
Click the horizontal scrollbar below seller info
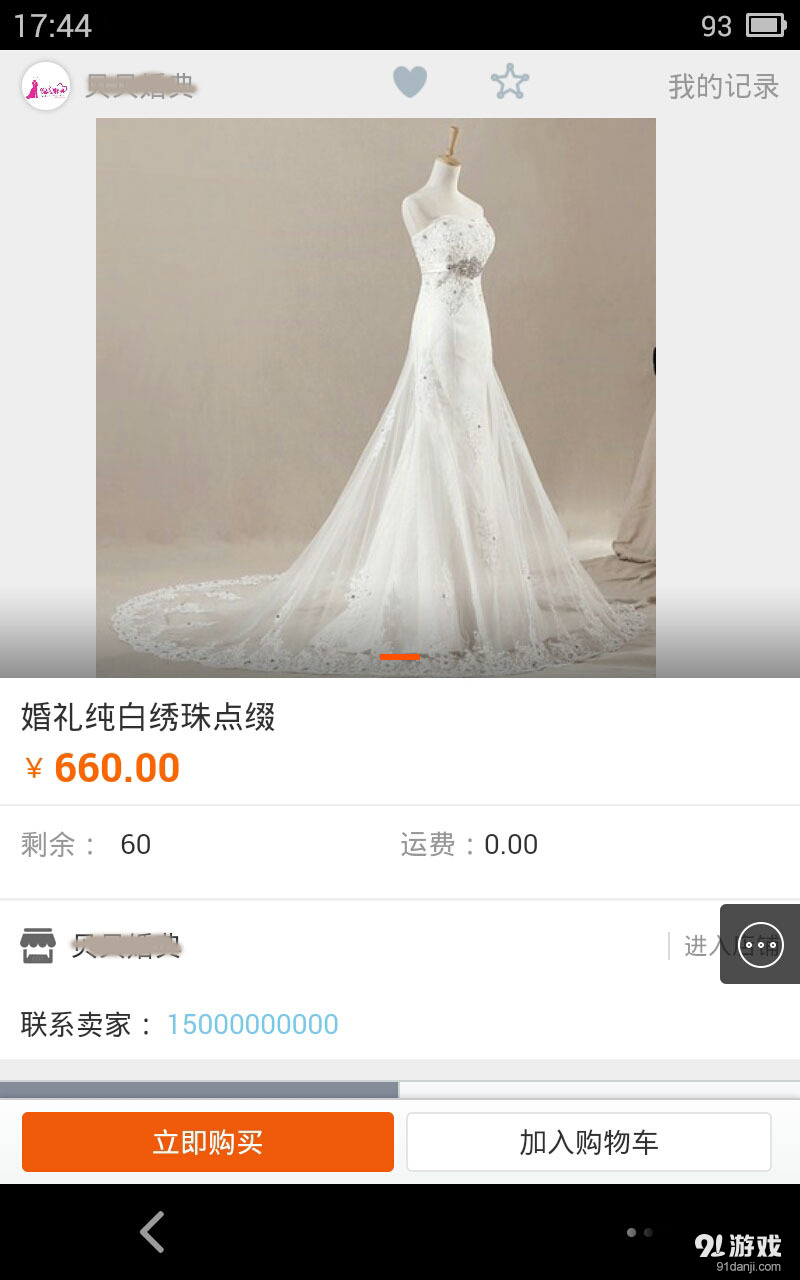200,1086
